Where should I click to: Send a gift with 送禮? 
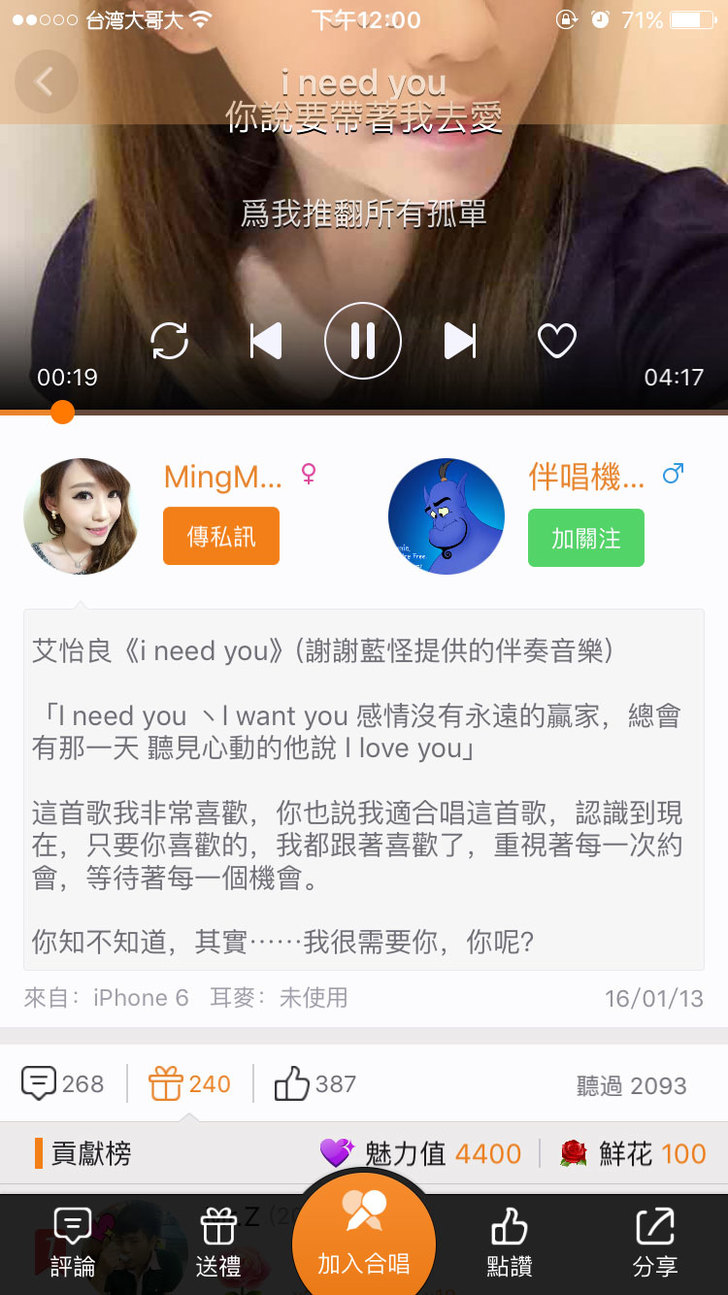218,1243
